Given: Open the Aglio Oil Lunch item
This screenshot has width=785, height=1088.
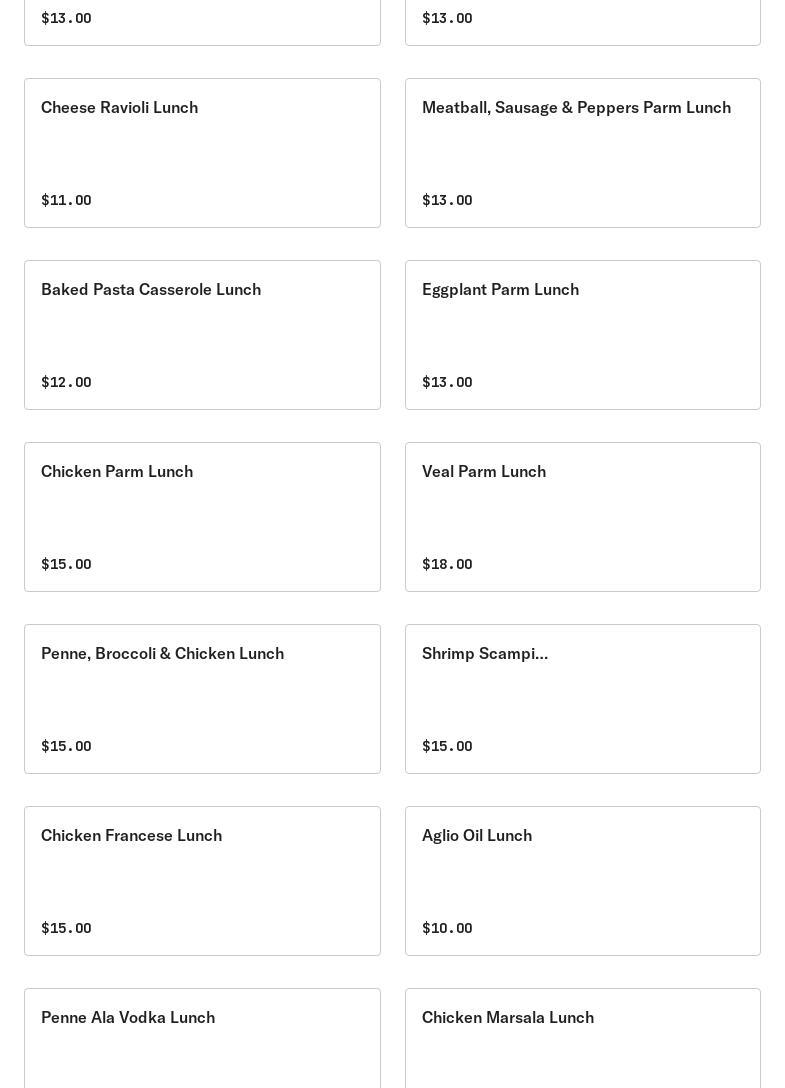Looking at the screenshot, I should [x=582, y=881].
